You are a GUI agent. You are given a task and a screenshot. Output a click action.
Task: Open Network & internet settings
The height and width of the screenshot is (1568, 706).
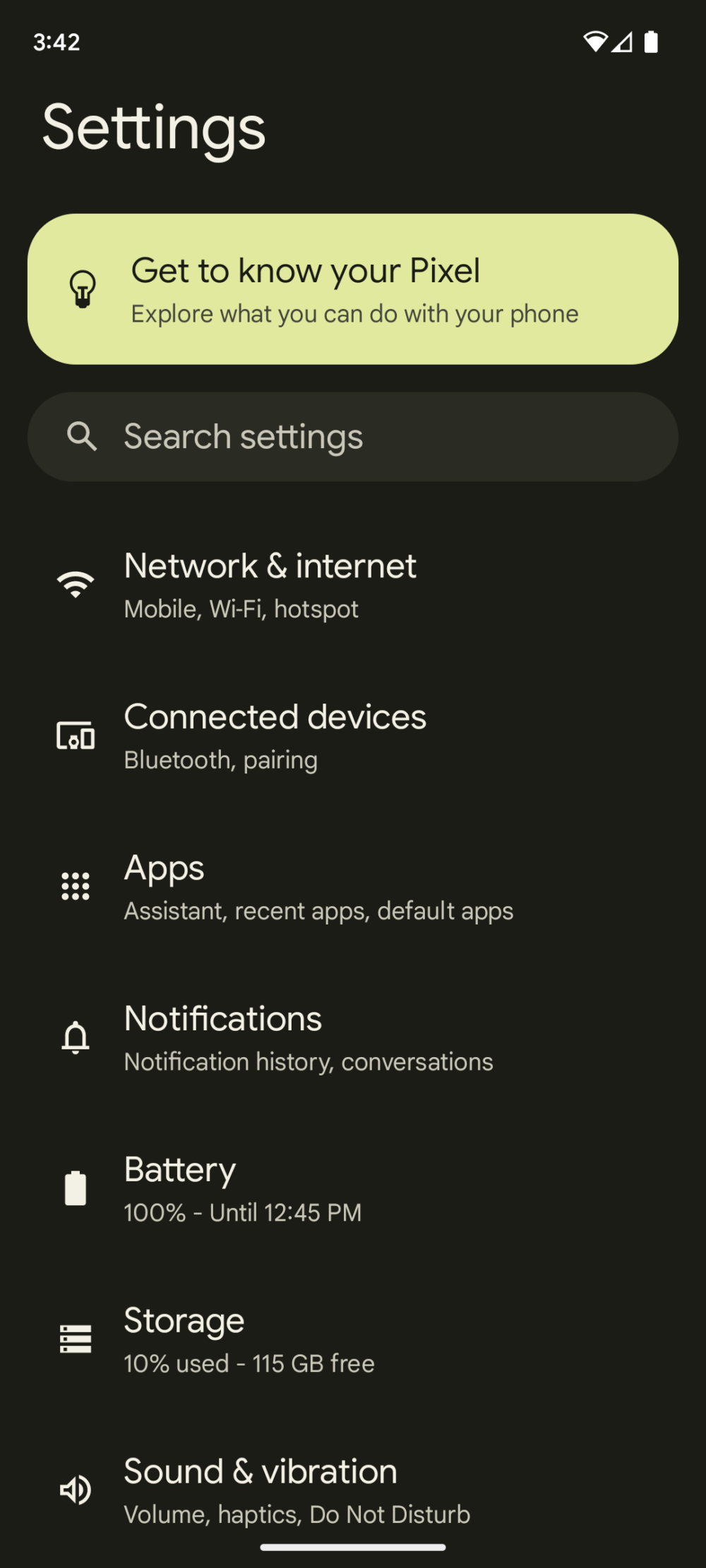pyautogui.click(x=270, y=584)
